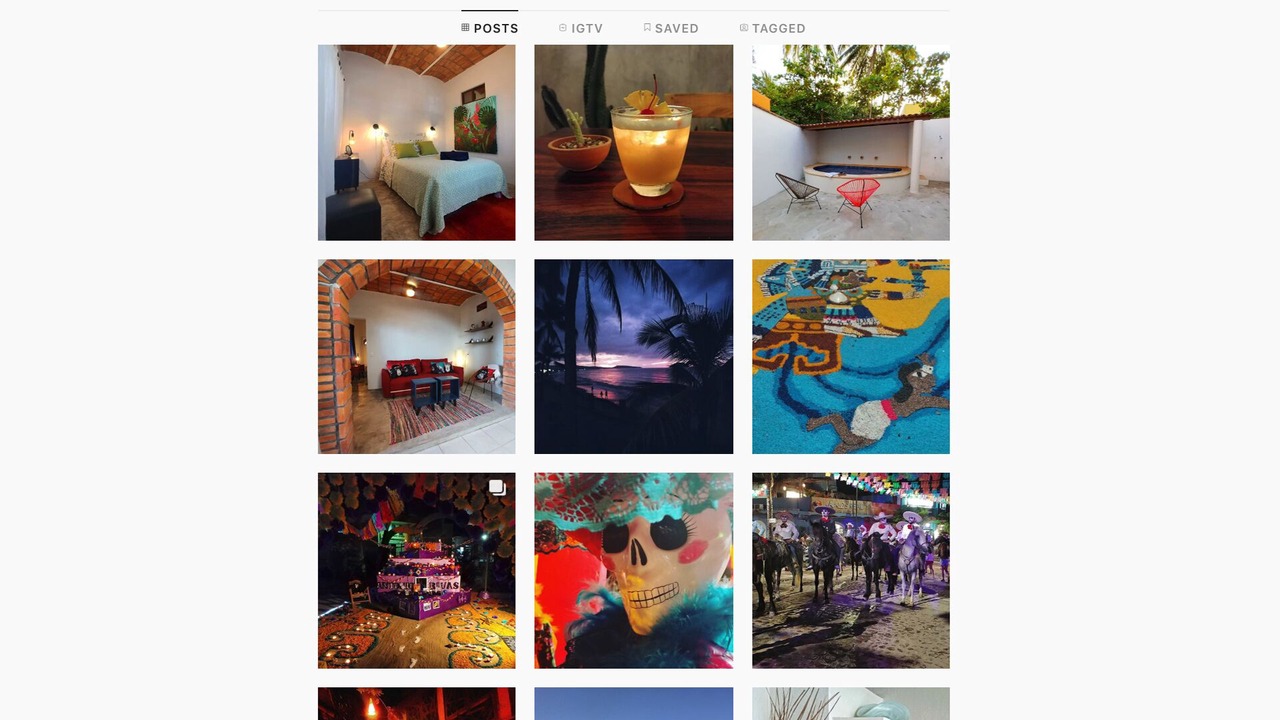The height and width of the screenshot is (720, 1280).
Task: Open the colorful sand art post
Action: pos(850,356)
